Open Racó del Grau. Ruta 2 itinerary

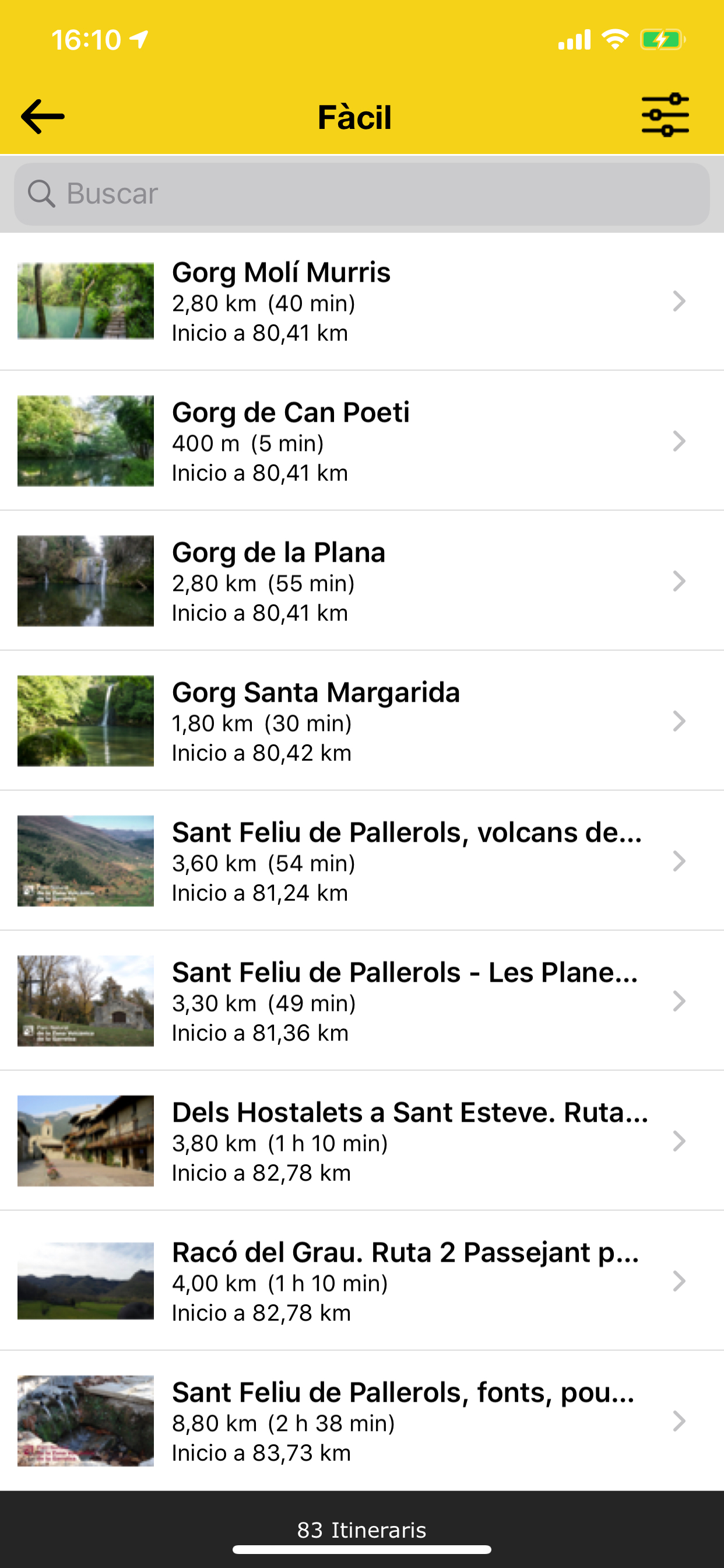[x=362, y=1282]
